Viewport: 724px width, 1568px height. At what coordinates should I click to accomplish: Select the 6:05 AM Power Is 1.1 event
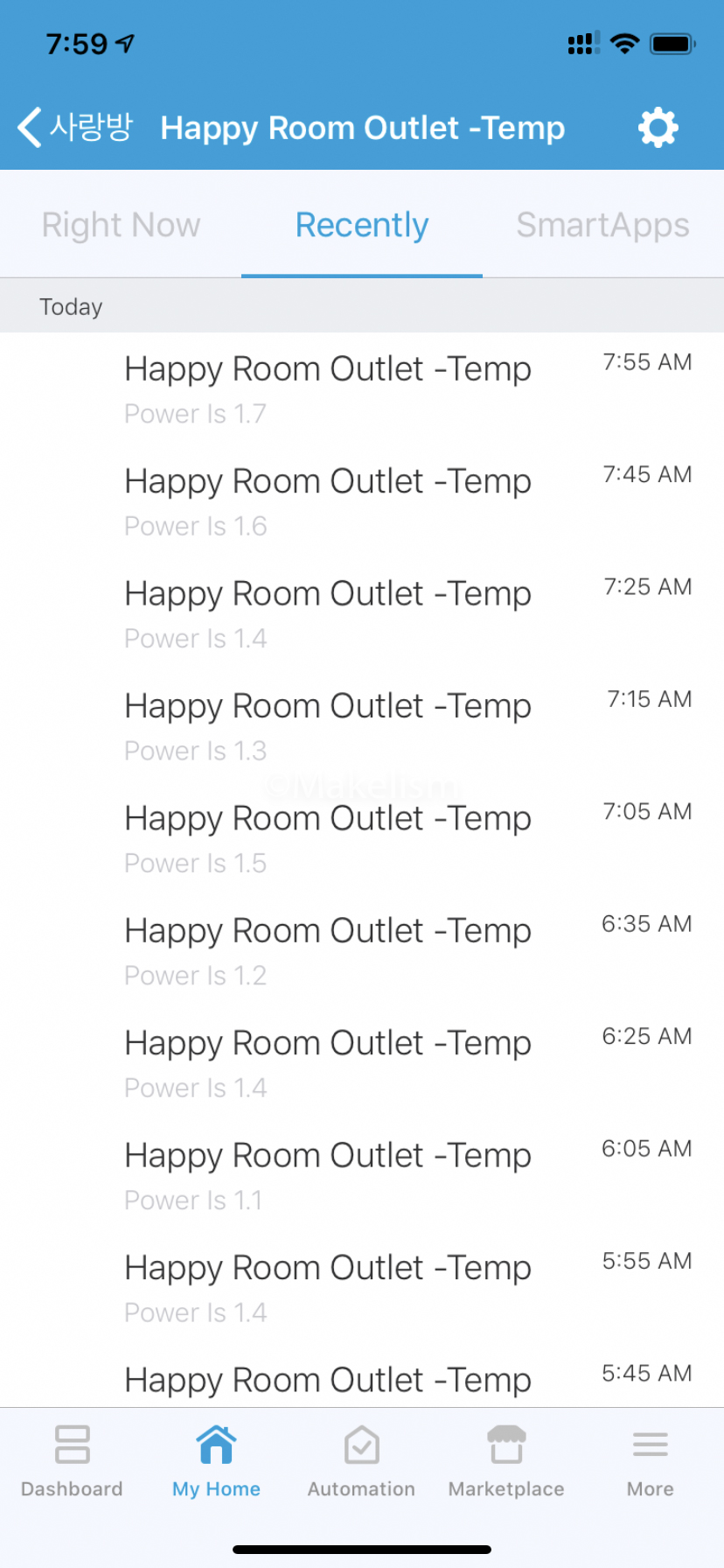click(362, 1176)
